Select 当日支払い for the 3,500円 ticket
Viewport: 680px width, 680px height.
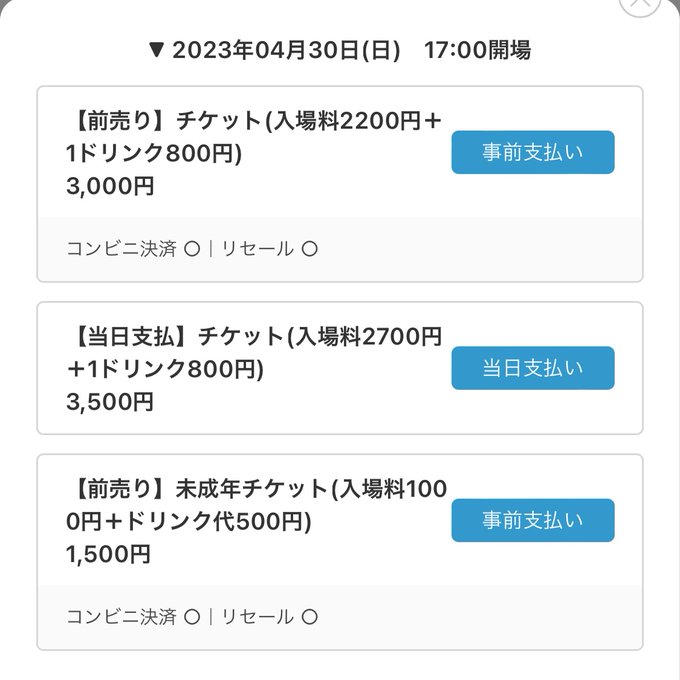click(533, 368)
